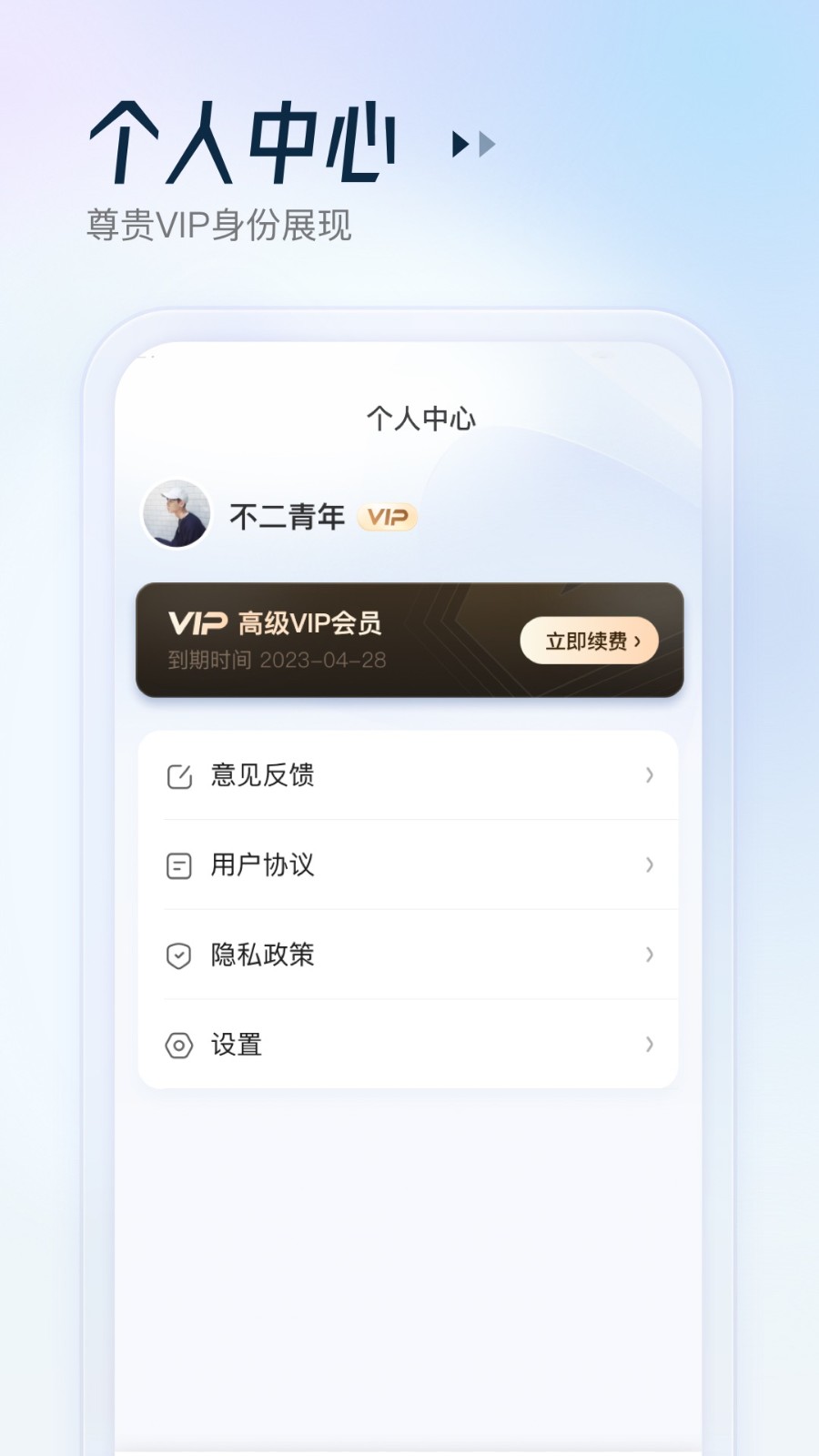Select the 隐私政策 shield icon
Viewport: 819px width, 1456px height.
click(x=178, y=955)
